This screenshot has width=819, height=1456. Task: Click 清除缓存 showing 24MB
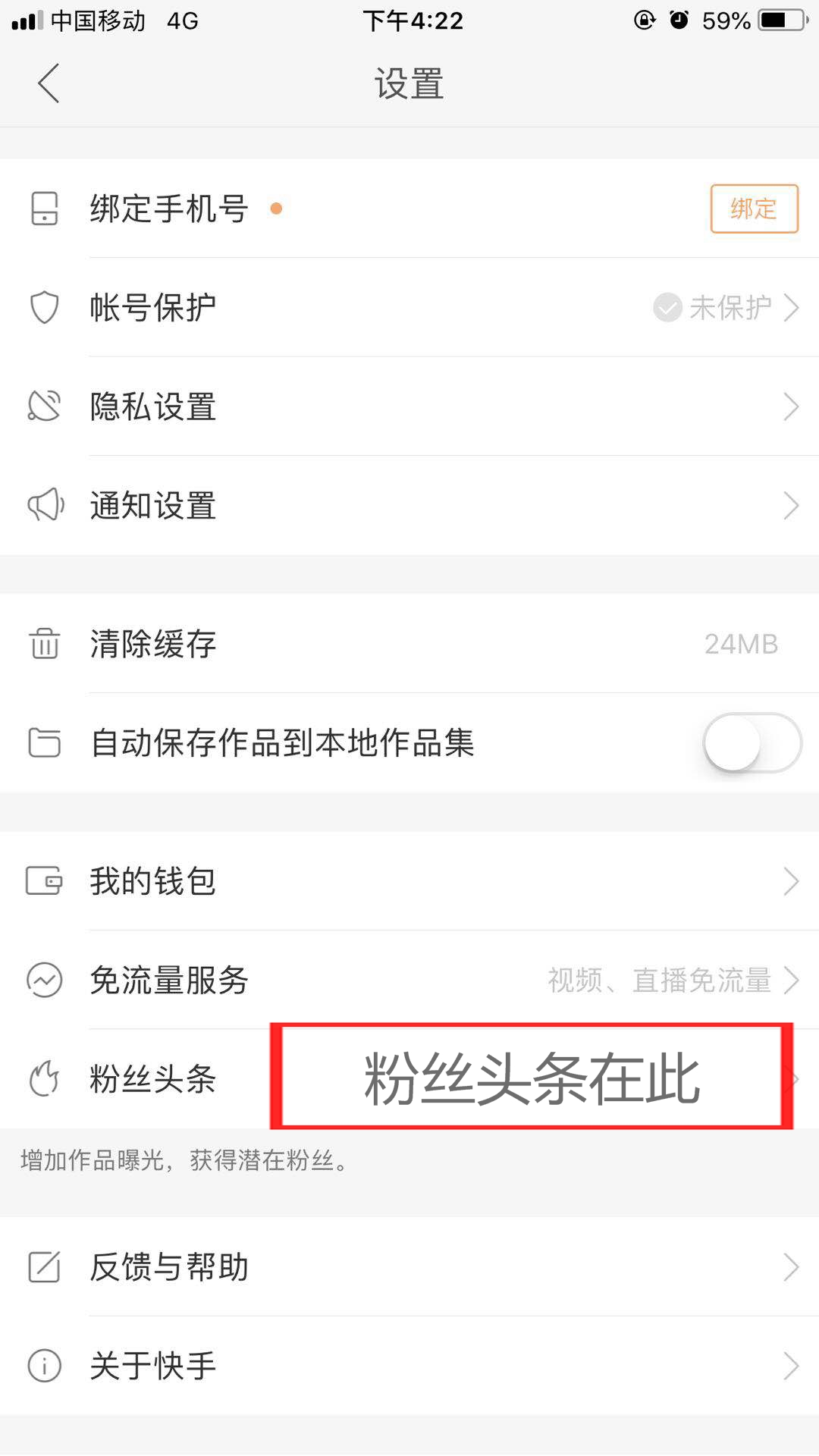click(152, 645)
